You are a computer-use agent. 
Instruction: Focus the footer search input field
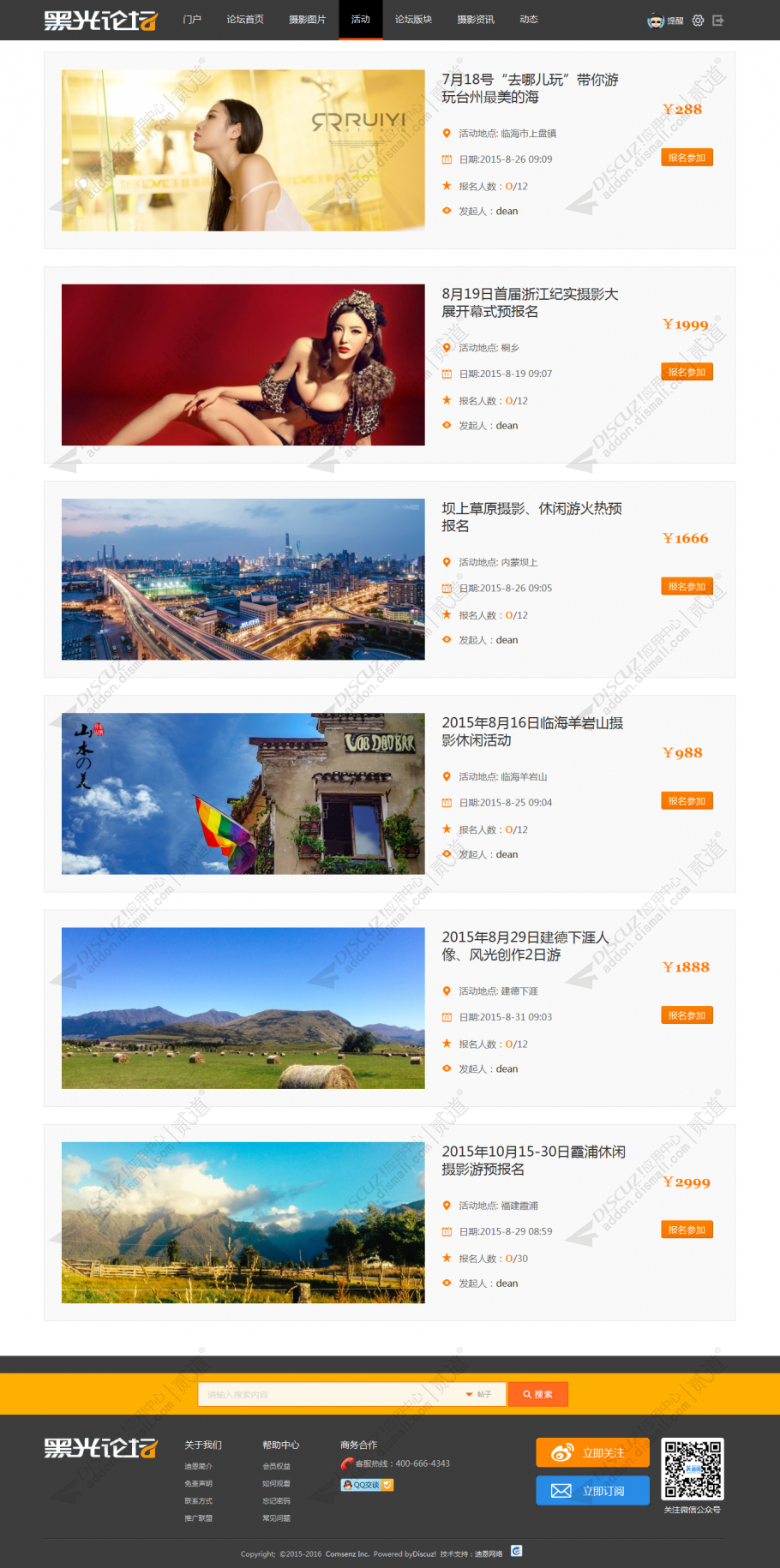pos(330,1394)
